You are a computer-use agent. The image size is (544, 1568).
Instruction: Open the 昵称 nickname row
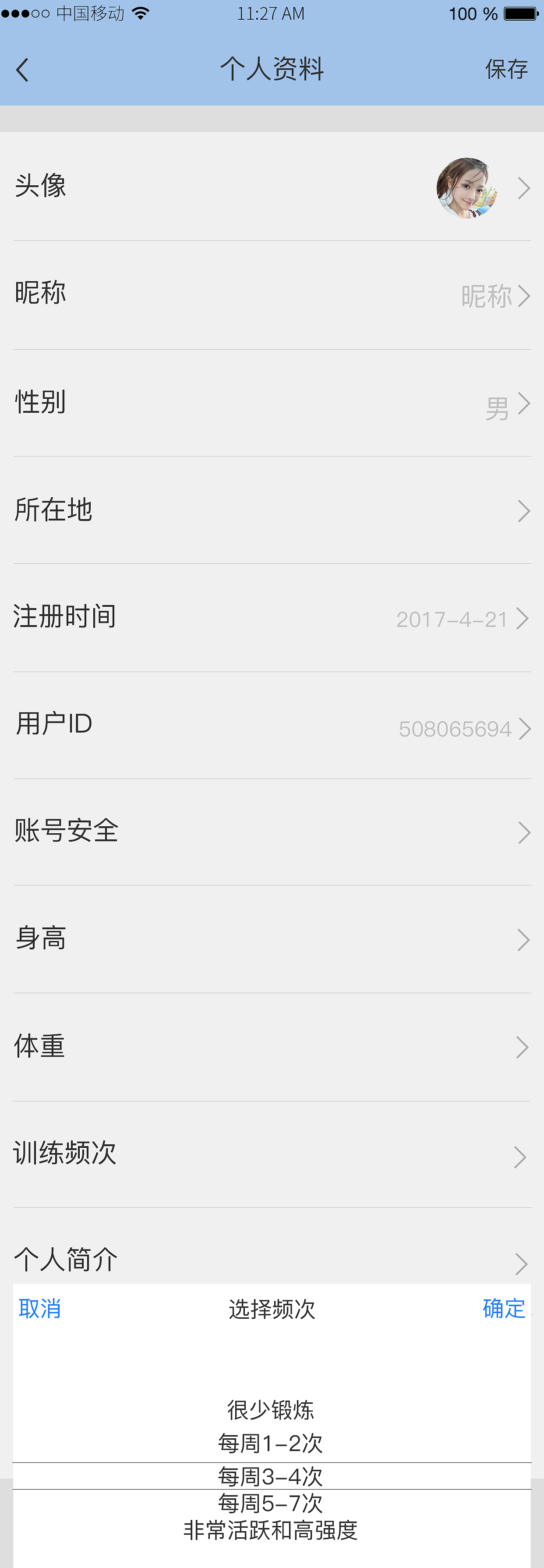[x=272, y=294]
